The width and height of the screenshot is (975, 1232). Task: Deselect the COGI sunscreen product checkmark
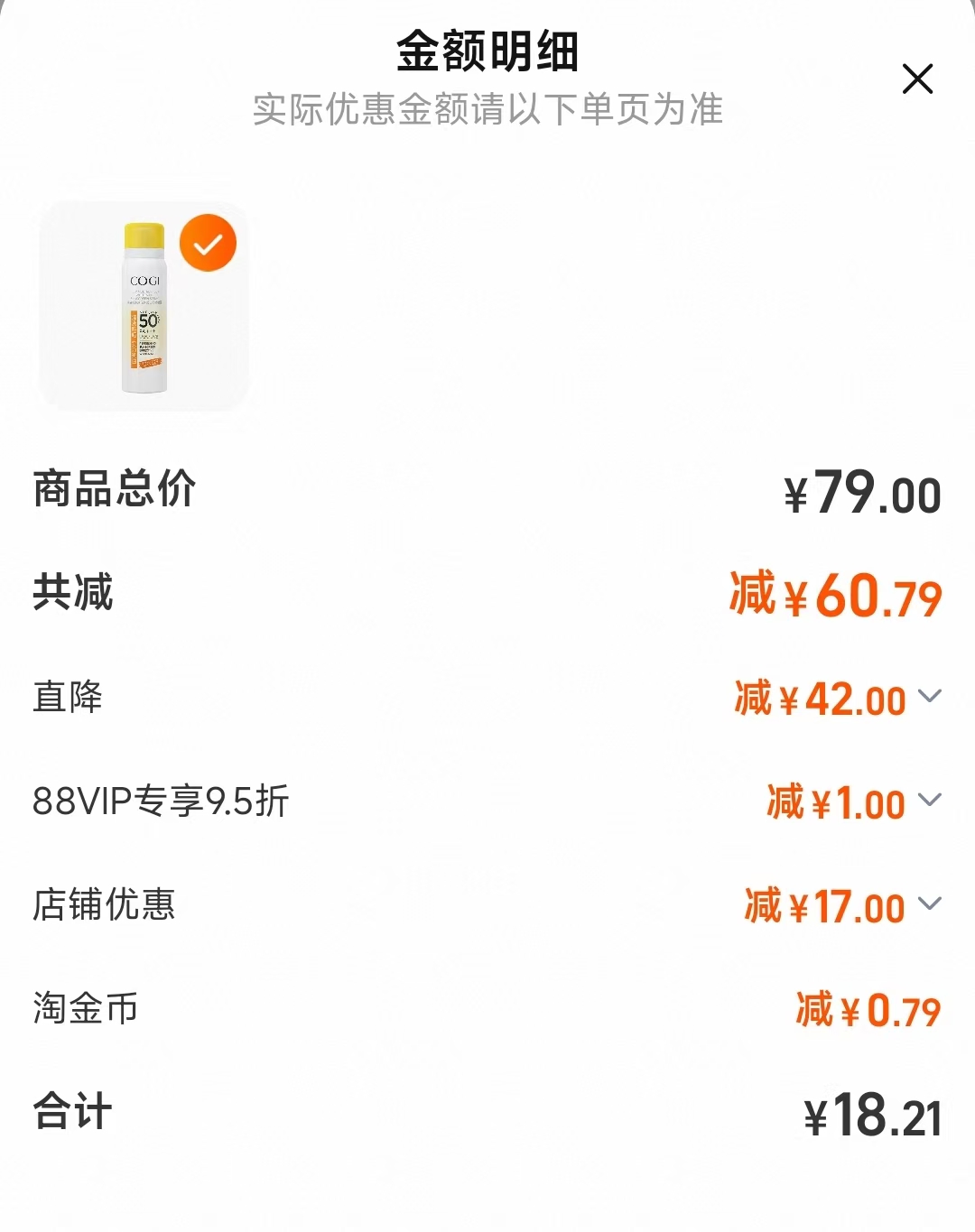pyautogui.click(x=208, y=242)
